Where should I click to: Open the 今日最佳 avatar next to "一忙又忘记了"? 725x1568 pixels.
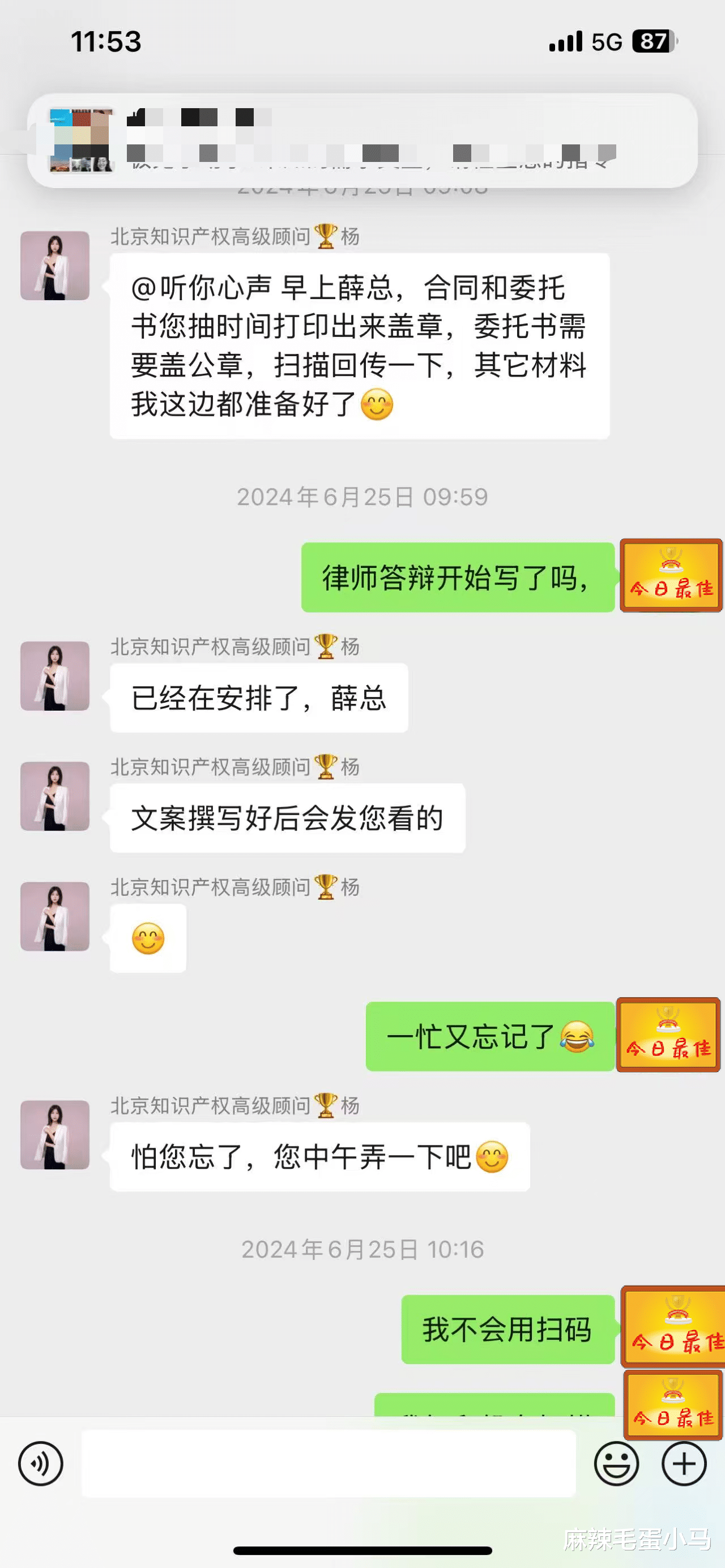[668, 1035]
